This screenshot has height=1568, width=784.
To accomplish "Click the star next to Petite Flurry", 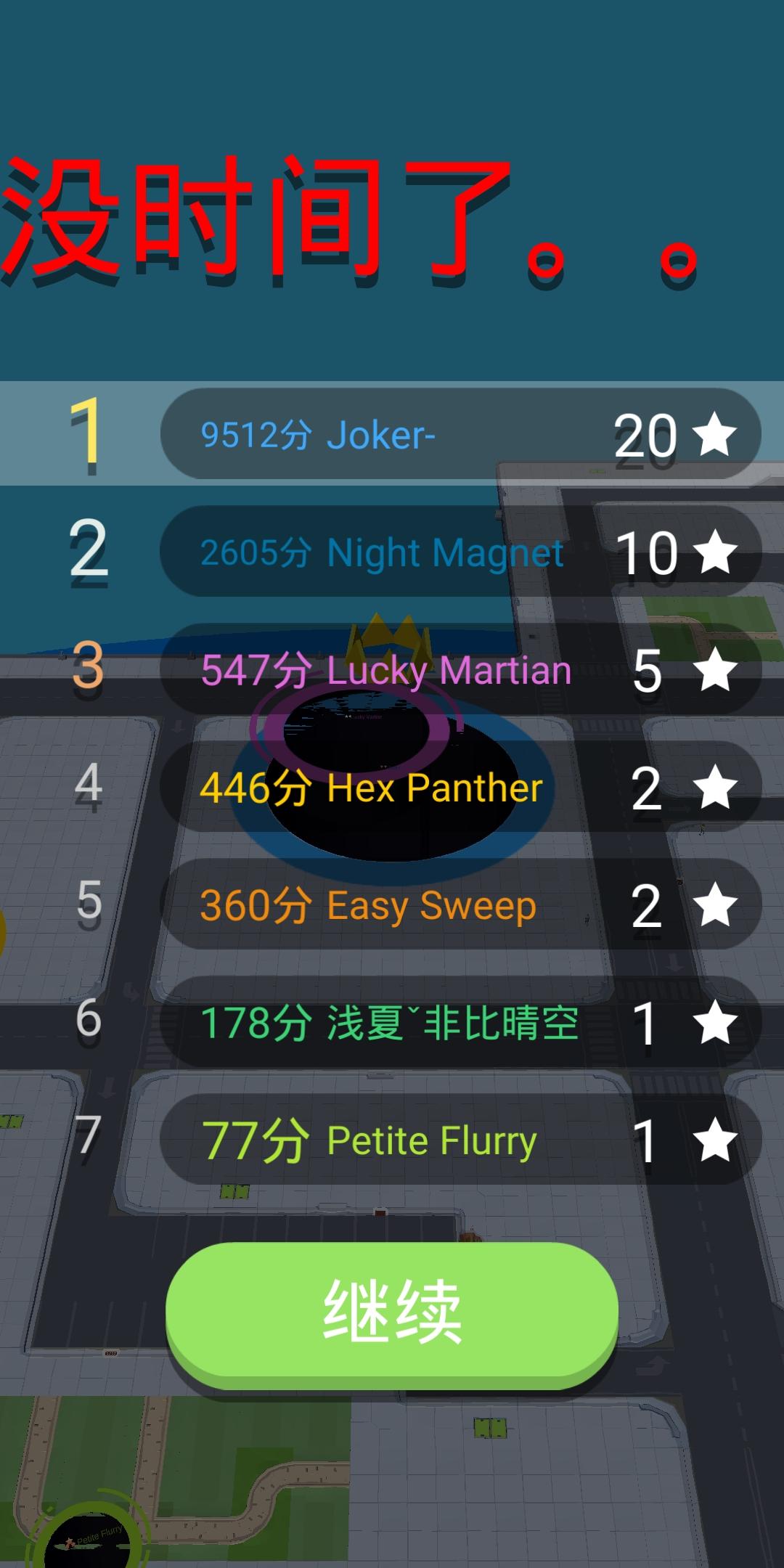I will 715,1138.
